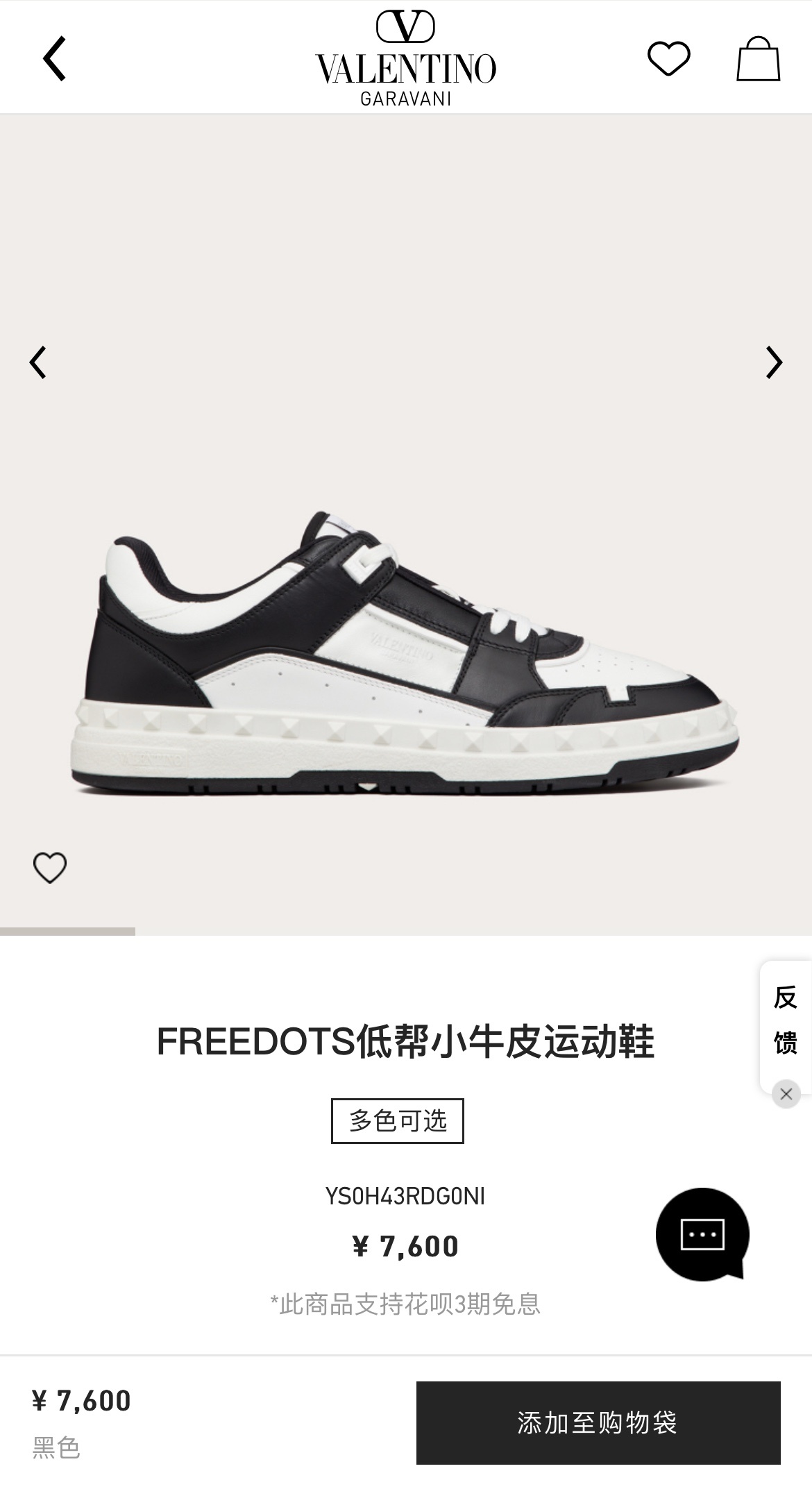Dismiss the feedback widget

tap(786, 1094)
